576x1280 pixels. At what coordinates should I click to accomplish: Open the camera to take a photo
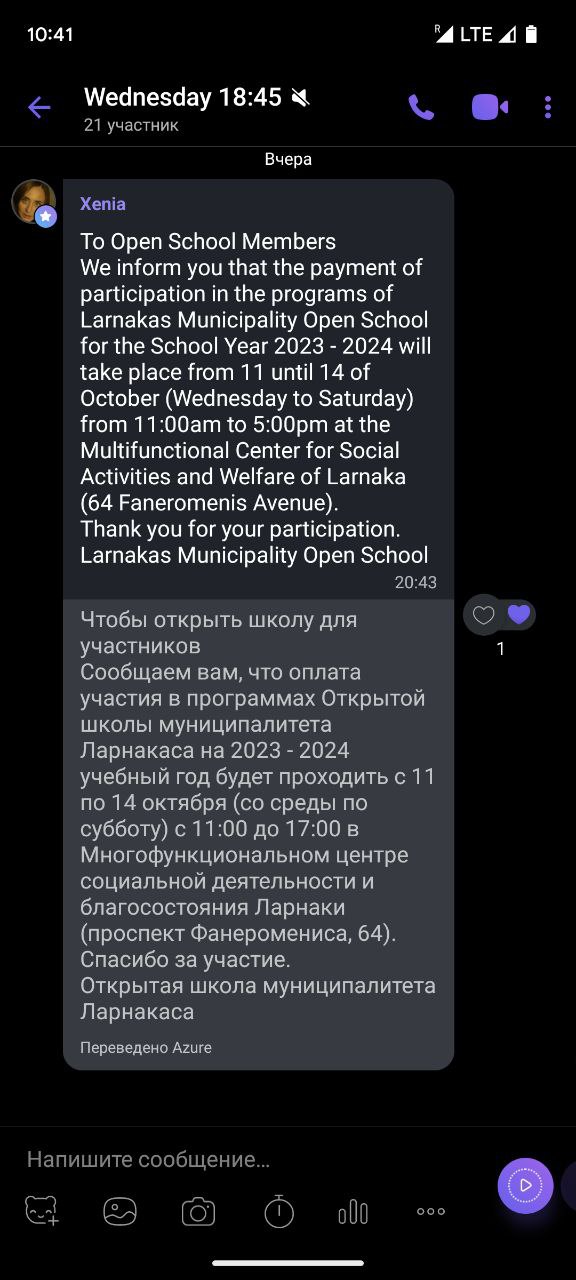[x=198, y=1212]
